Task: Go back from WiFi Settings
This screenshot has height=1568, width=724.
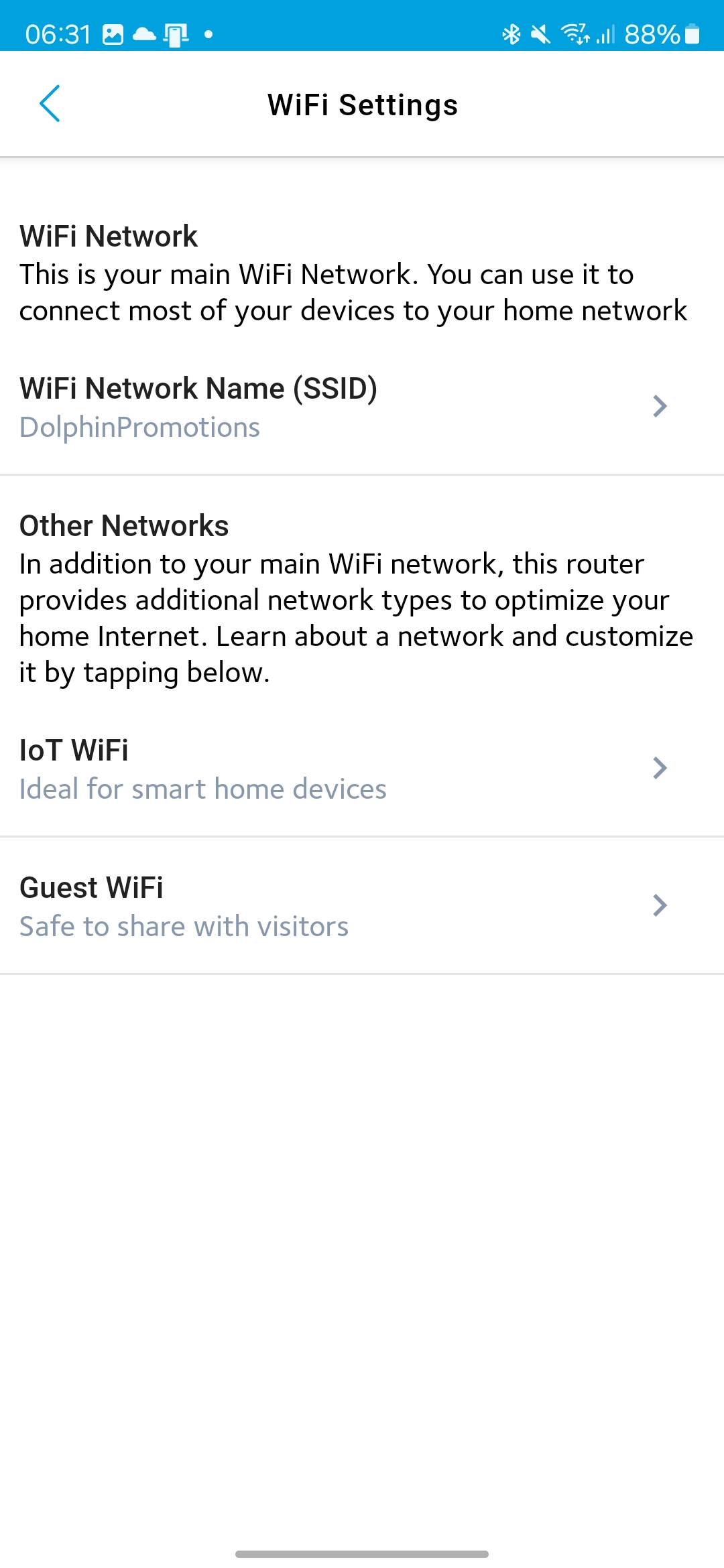Action: (50, 104)
